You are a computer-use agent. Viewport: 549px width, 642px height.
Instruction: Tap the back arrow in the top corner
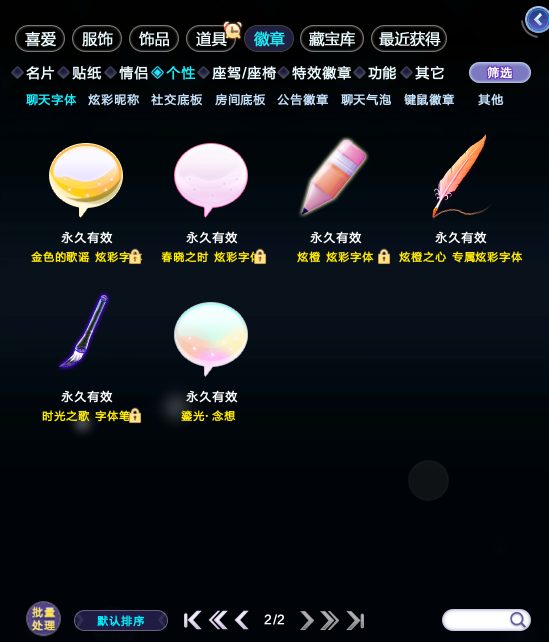pos(537,19)
